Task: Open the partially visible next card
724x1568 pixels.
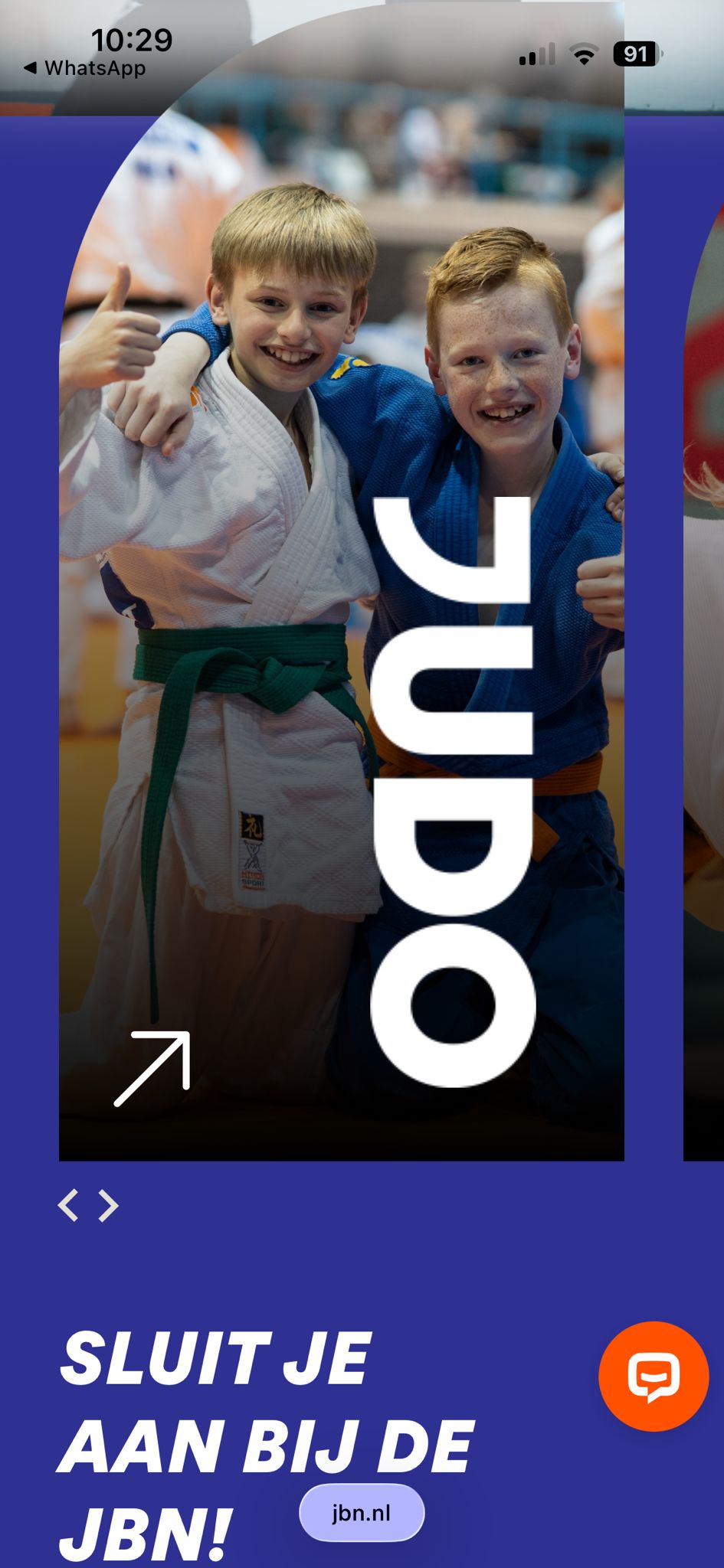Action: coord(703,689)
